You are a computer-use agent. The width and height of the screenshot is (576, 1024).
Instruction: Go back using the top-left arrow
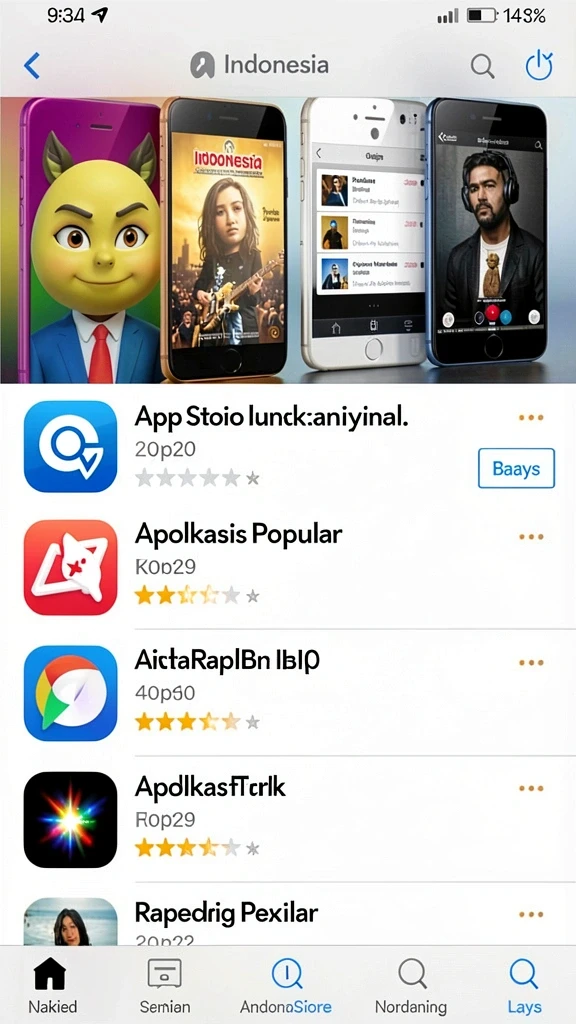click(x=31, y=65)
